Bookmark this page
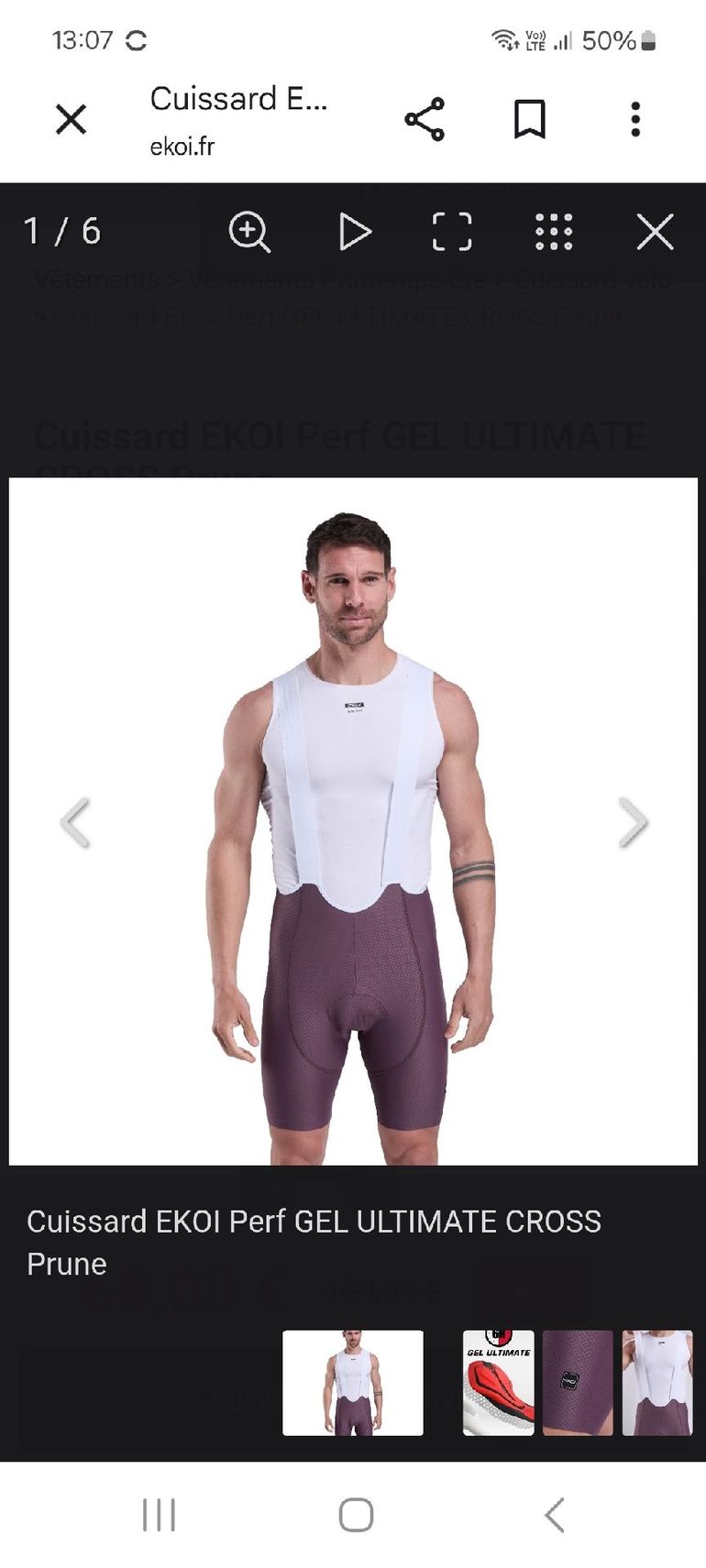Viewport: 706px width, 1568px height. point(530,119)
